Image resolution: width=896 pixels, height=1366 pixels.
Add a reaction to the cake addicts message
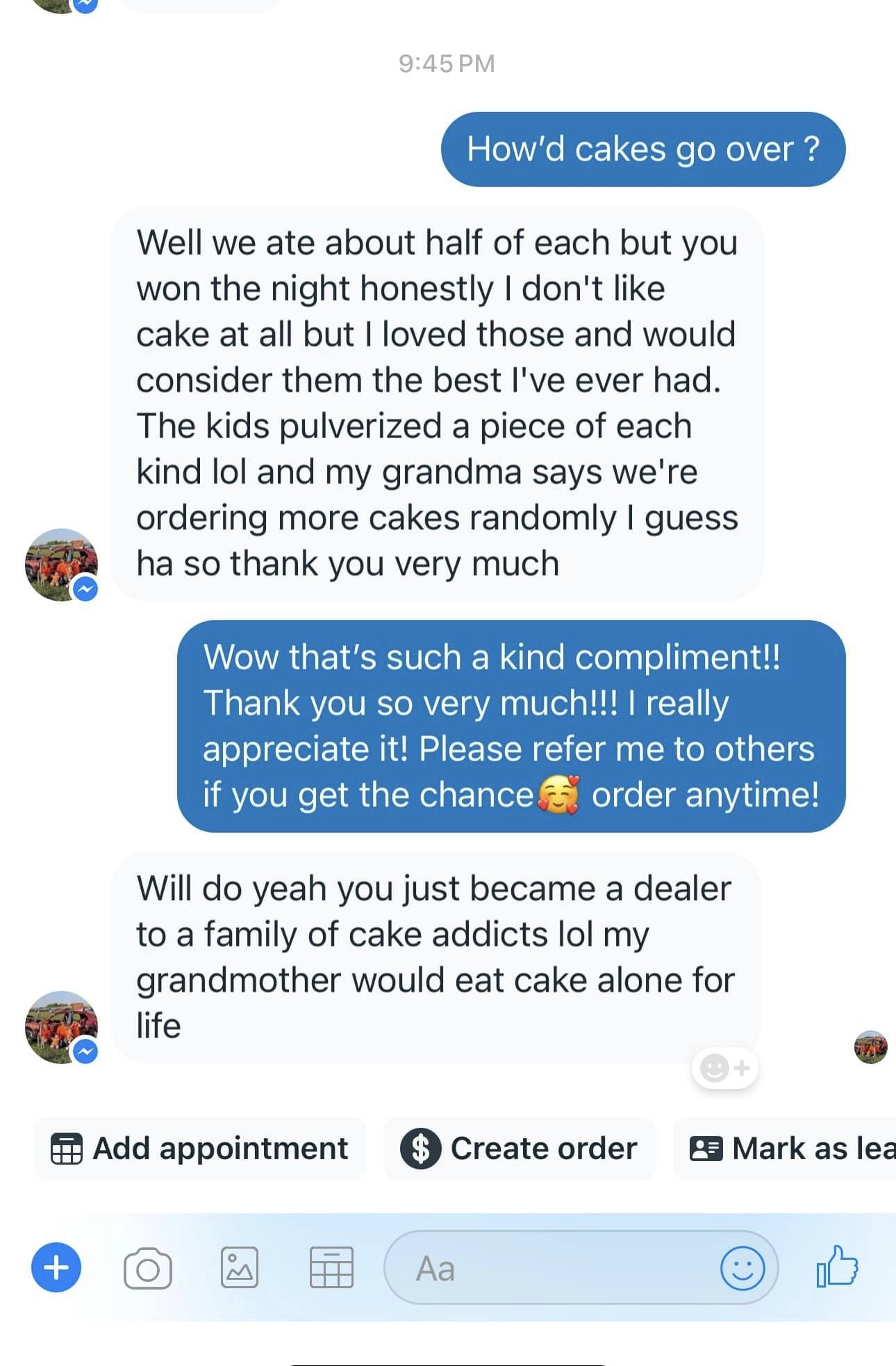pos(724,1067)
